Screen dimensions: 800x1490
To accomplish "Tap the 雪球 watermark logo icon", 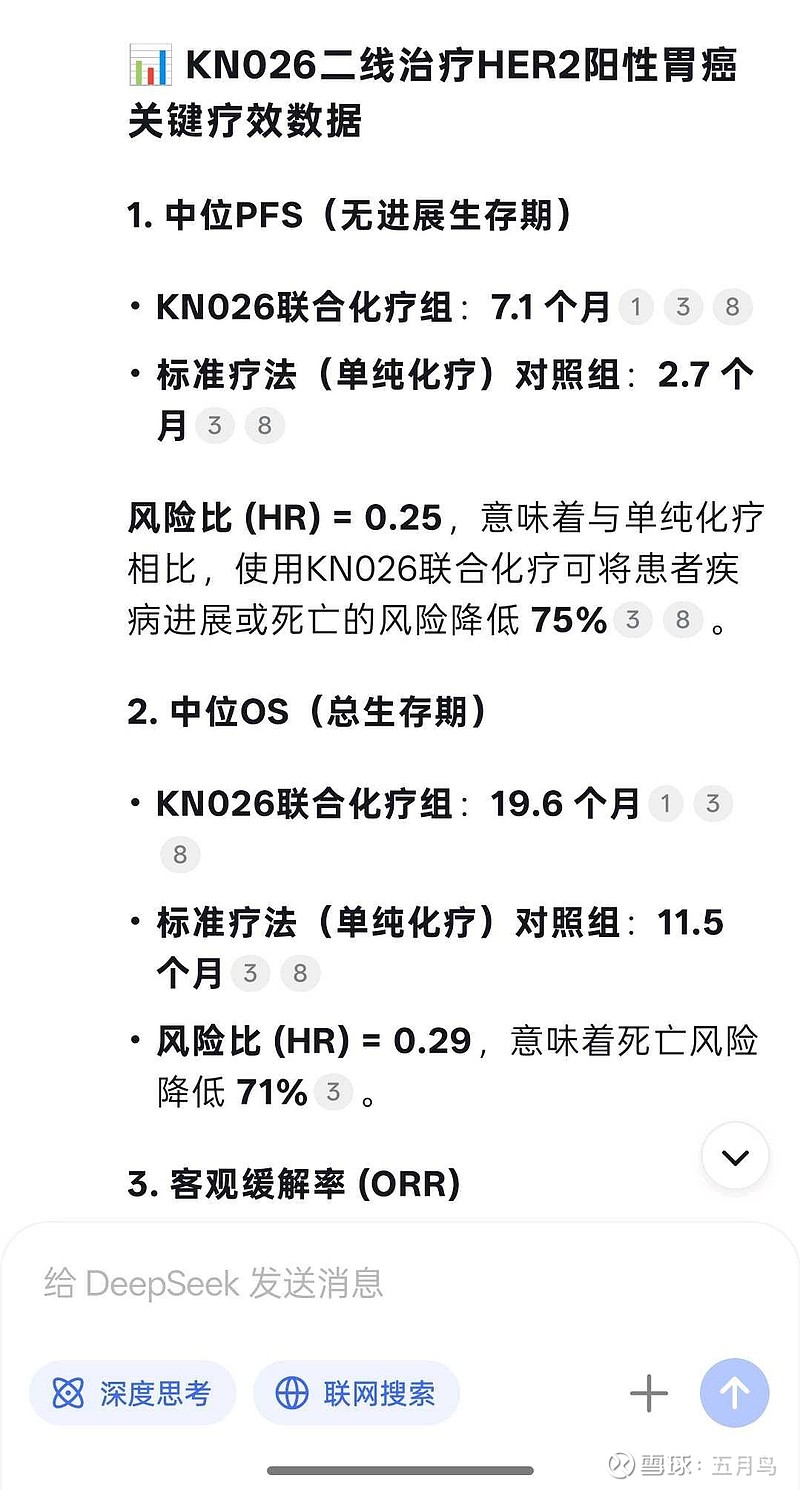I will pyautogui.click(x=623, y=1463).
